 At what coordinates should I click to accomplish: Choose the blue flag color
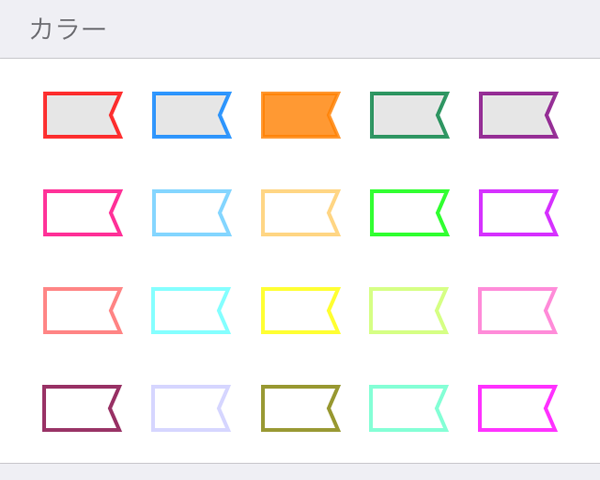tap(191, 115)
